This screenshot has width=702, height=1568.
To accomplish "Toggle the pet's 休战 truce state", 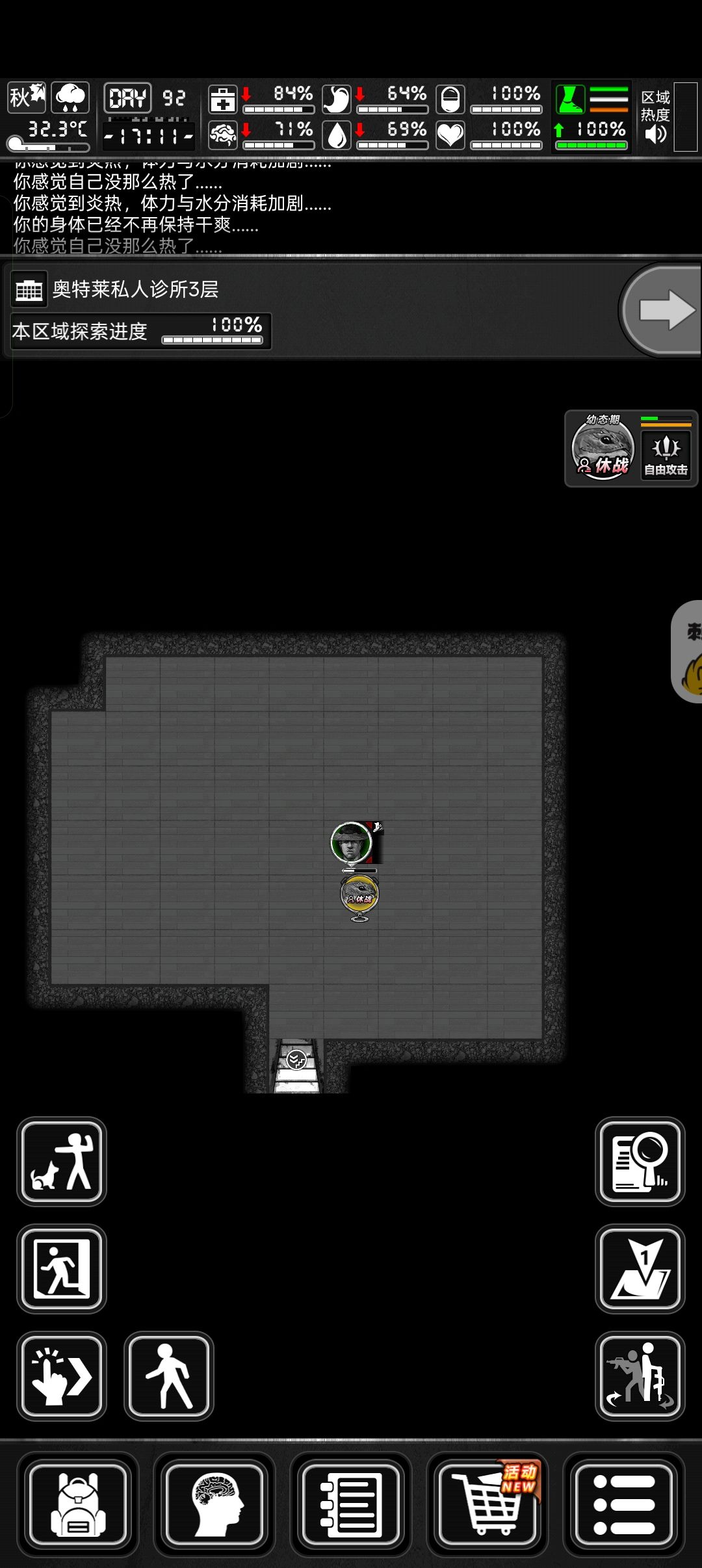I will (601, 449).
